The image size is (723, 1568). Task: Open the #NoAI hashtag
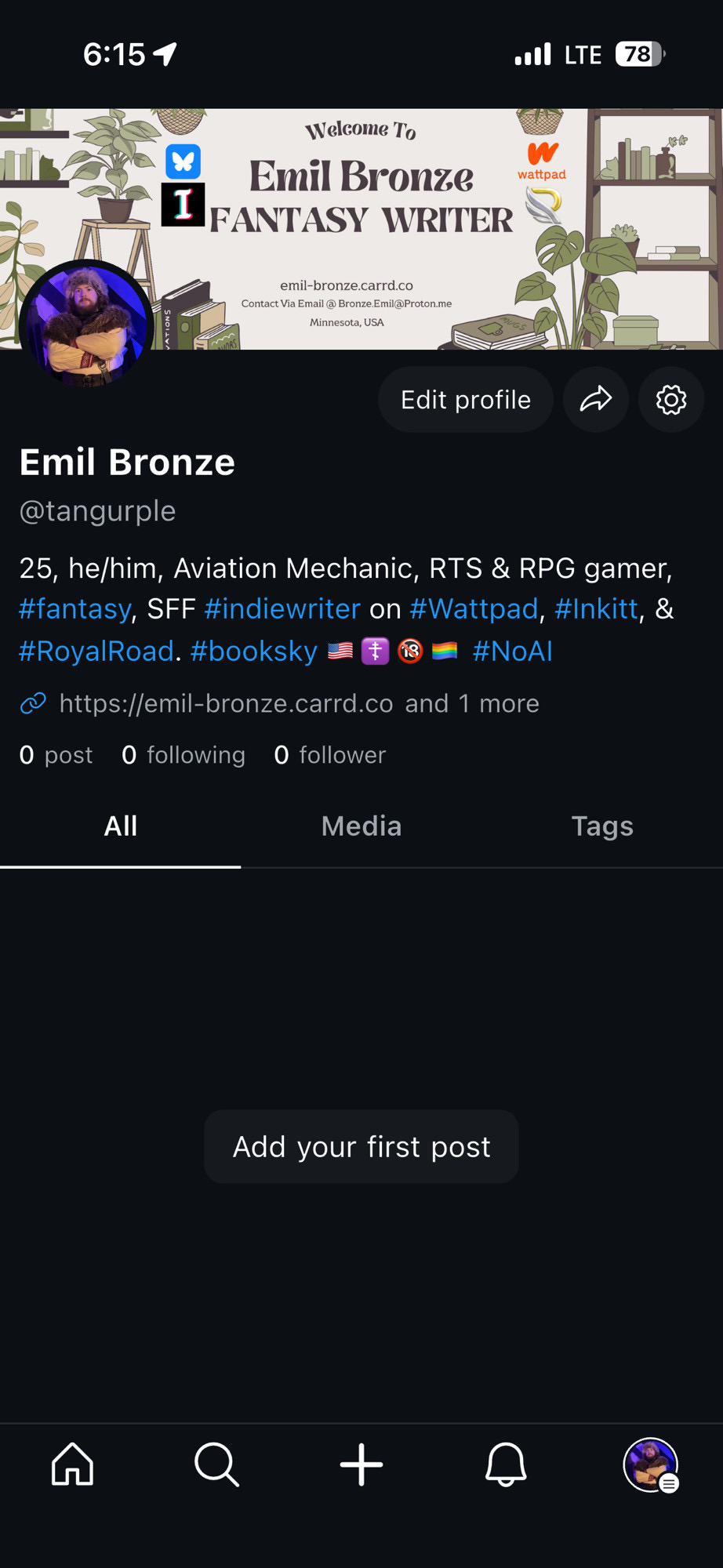coord(512,652)
